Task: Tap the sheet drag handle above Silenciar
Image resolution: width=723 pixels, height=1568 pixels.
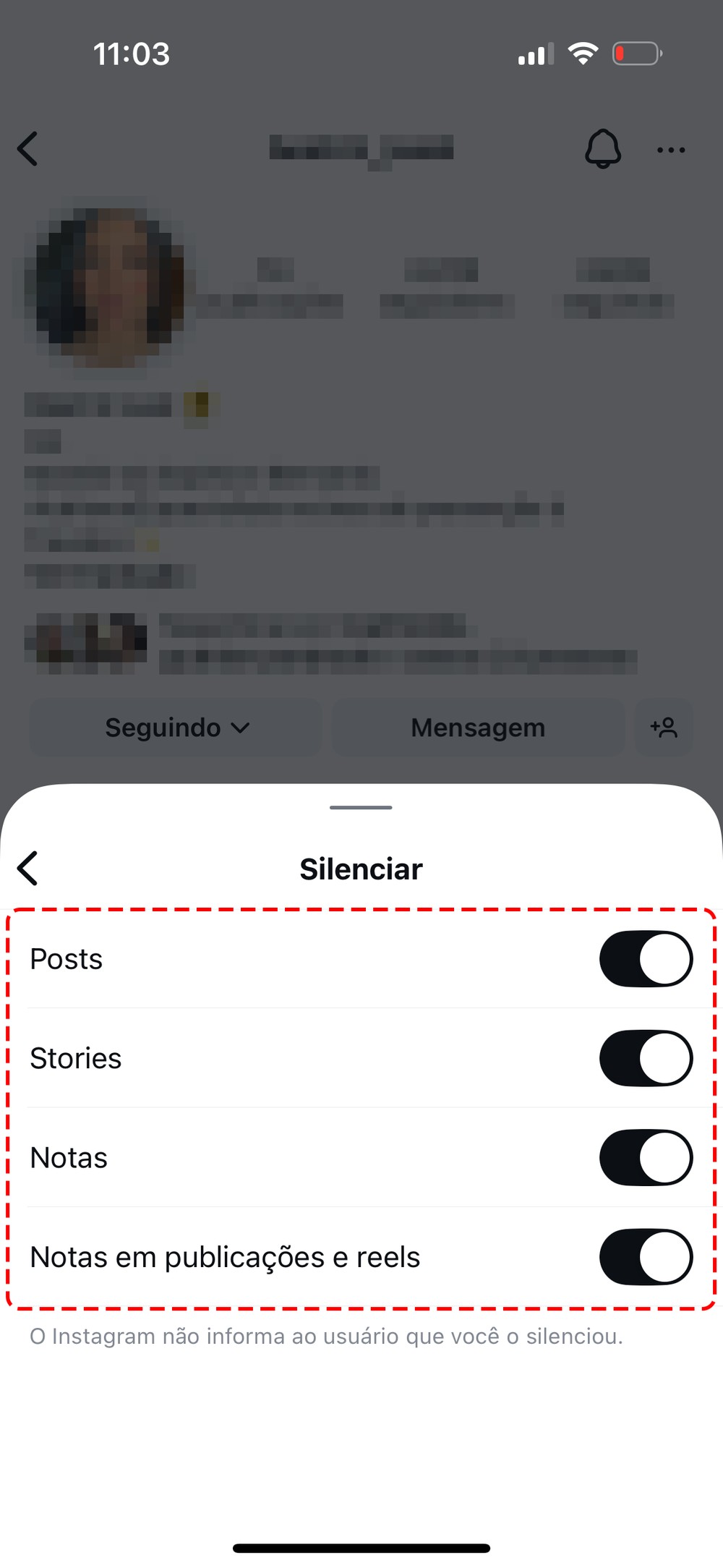Action: pos(361,807)
